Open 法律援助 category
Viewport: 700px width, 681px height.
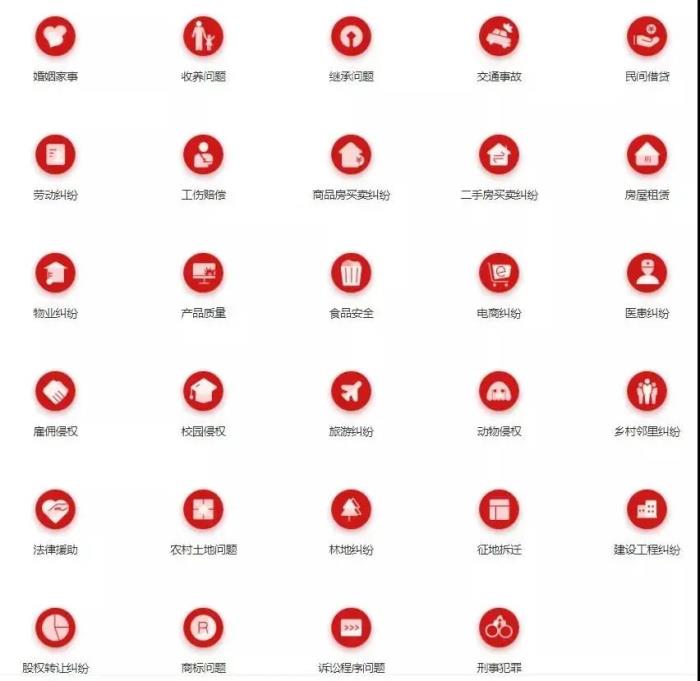[55, 510]
